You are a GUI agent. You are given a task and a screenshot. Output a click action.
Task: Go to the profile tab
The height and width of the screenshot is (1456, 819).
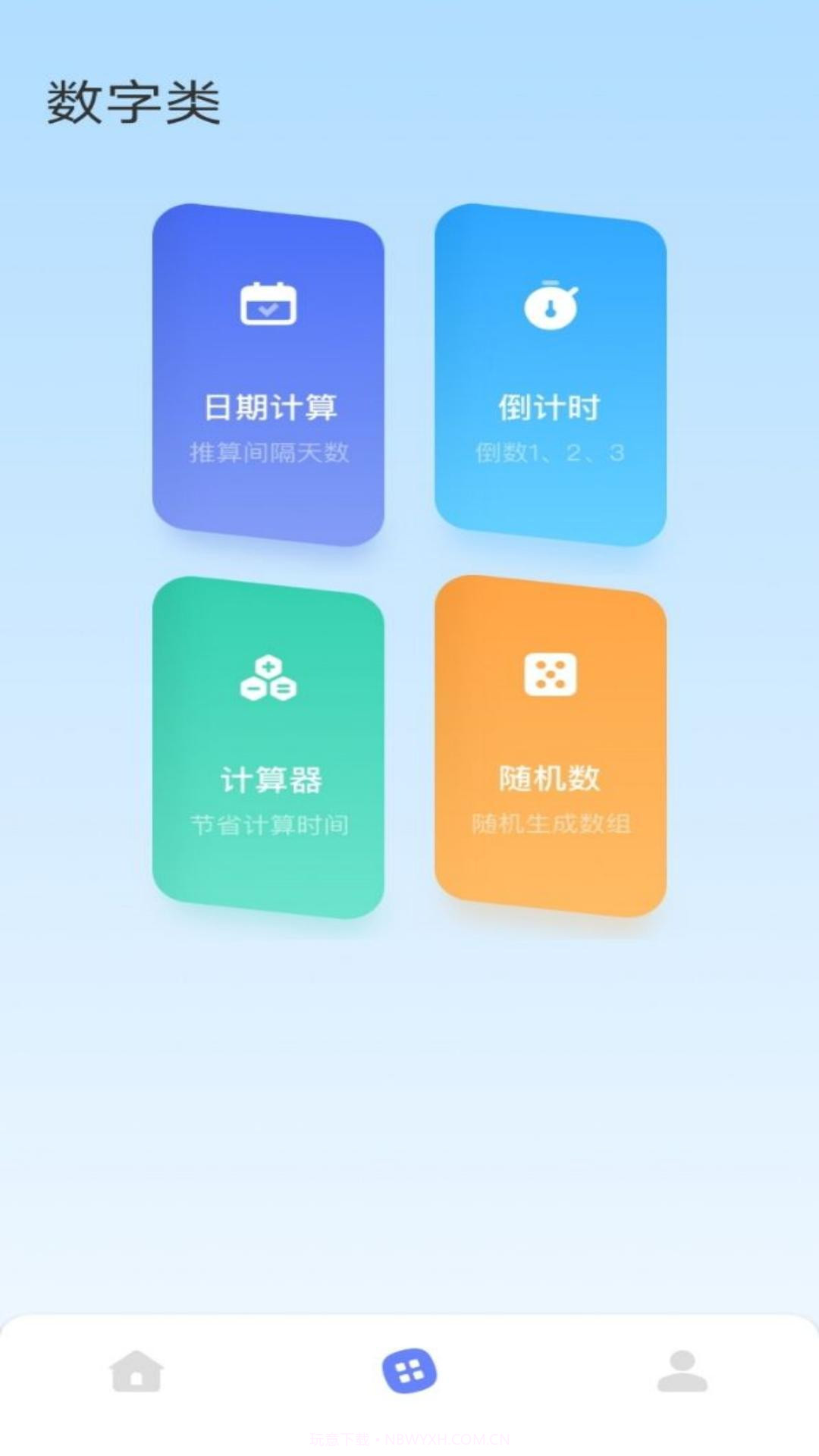pyautogui.click(x=682, y=1371)
